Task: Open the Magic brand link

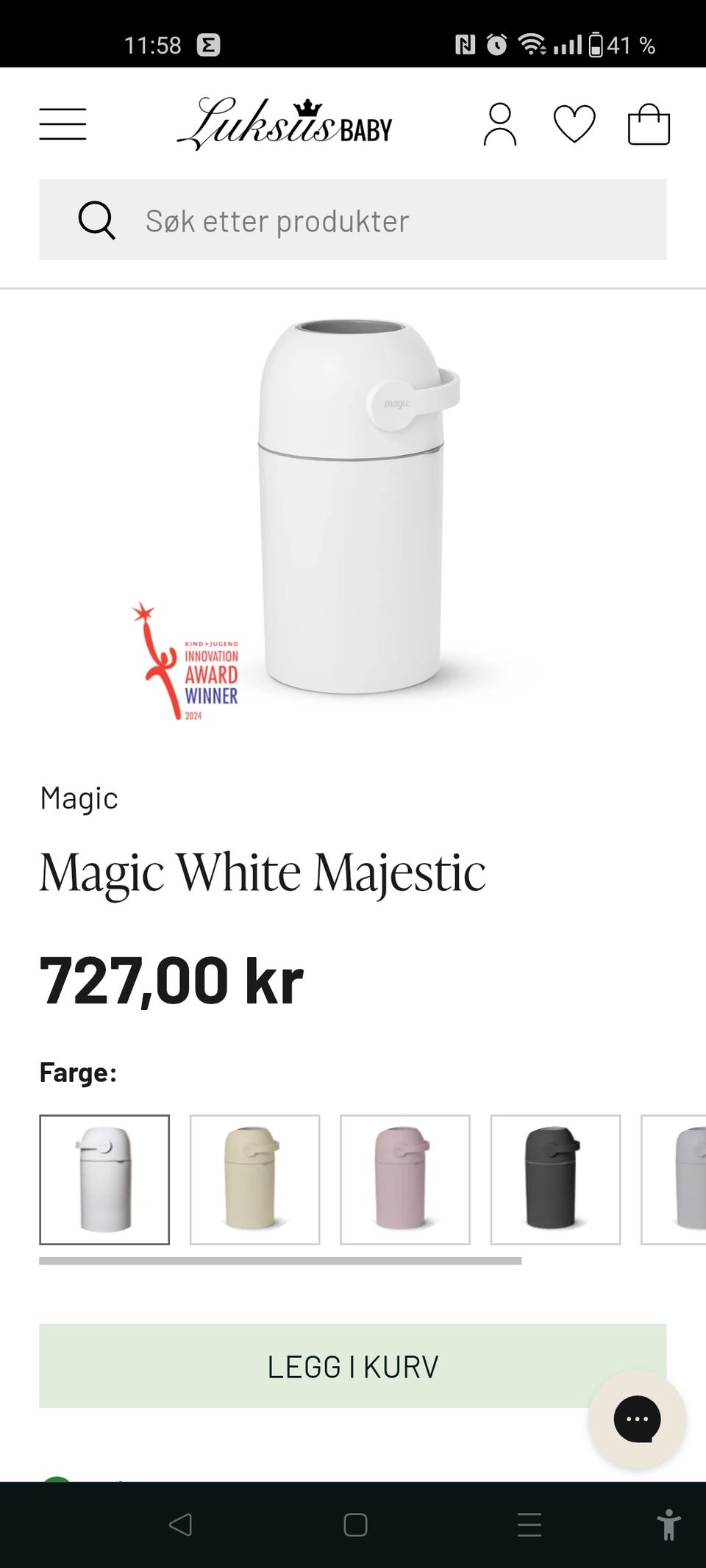Action: [79, 798]
